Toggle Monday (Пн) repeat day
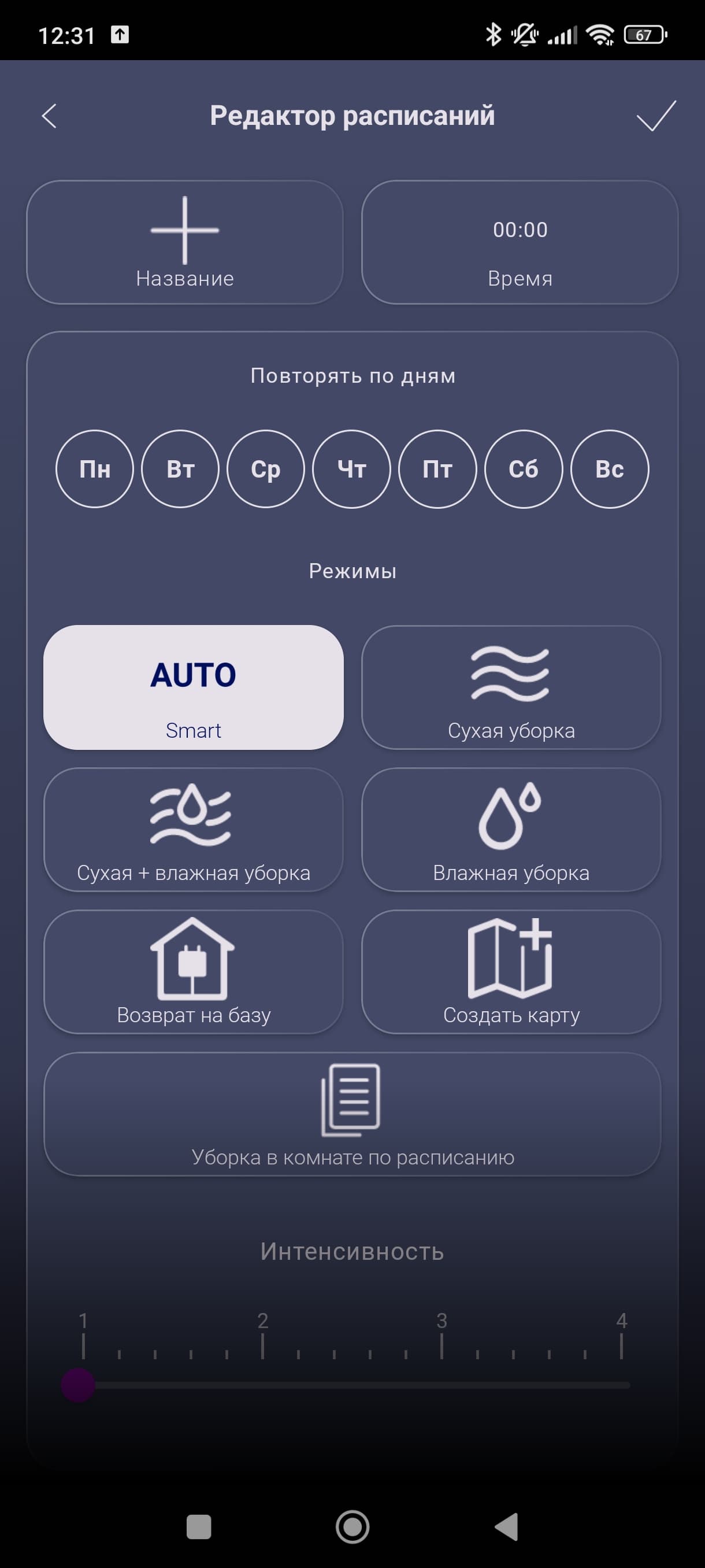This screenshot has width=705, height=1568. [94, 469]
